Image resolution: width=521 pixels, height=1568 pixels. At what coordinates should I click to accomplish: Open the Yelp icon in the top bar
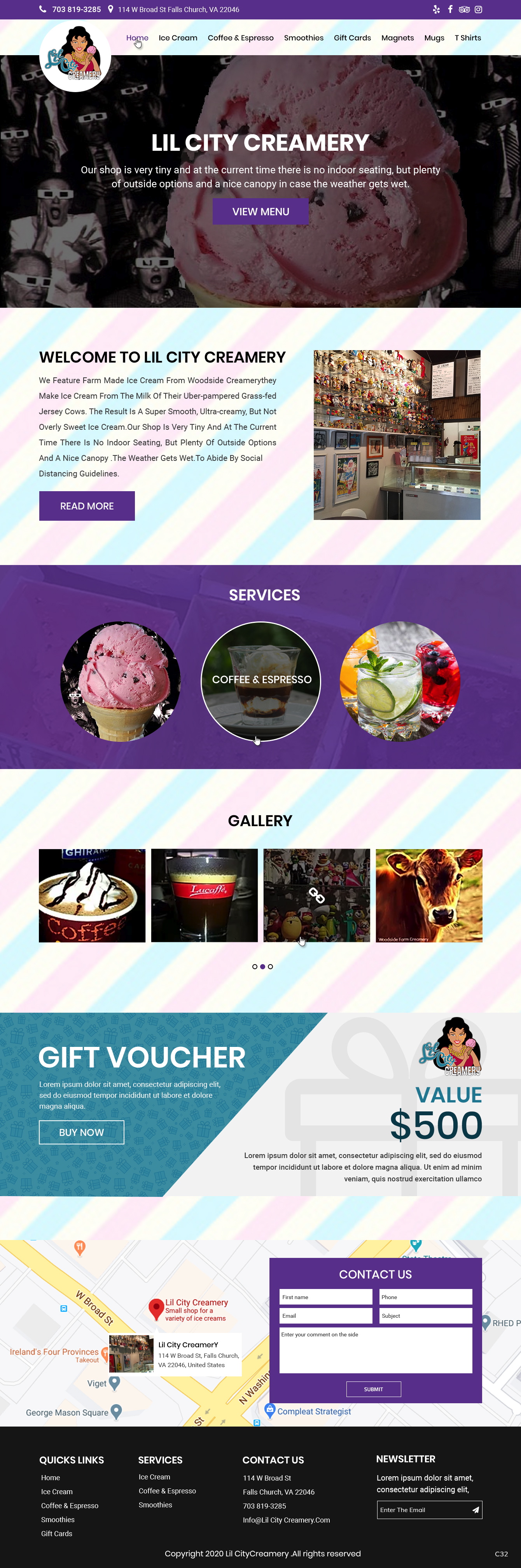point(436,9)
